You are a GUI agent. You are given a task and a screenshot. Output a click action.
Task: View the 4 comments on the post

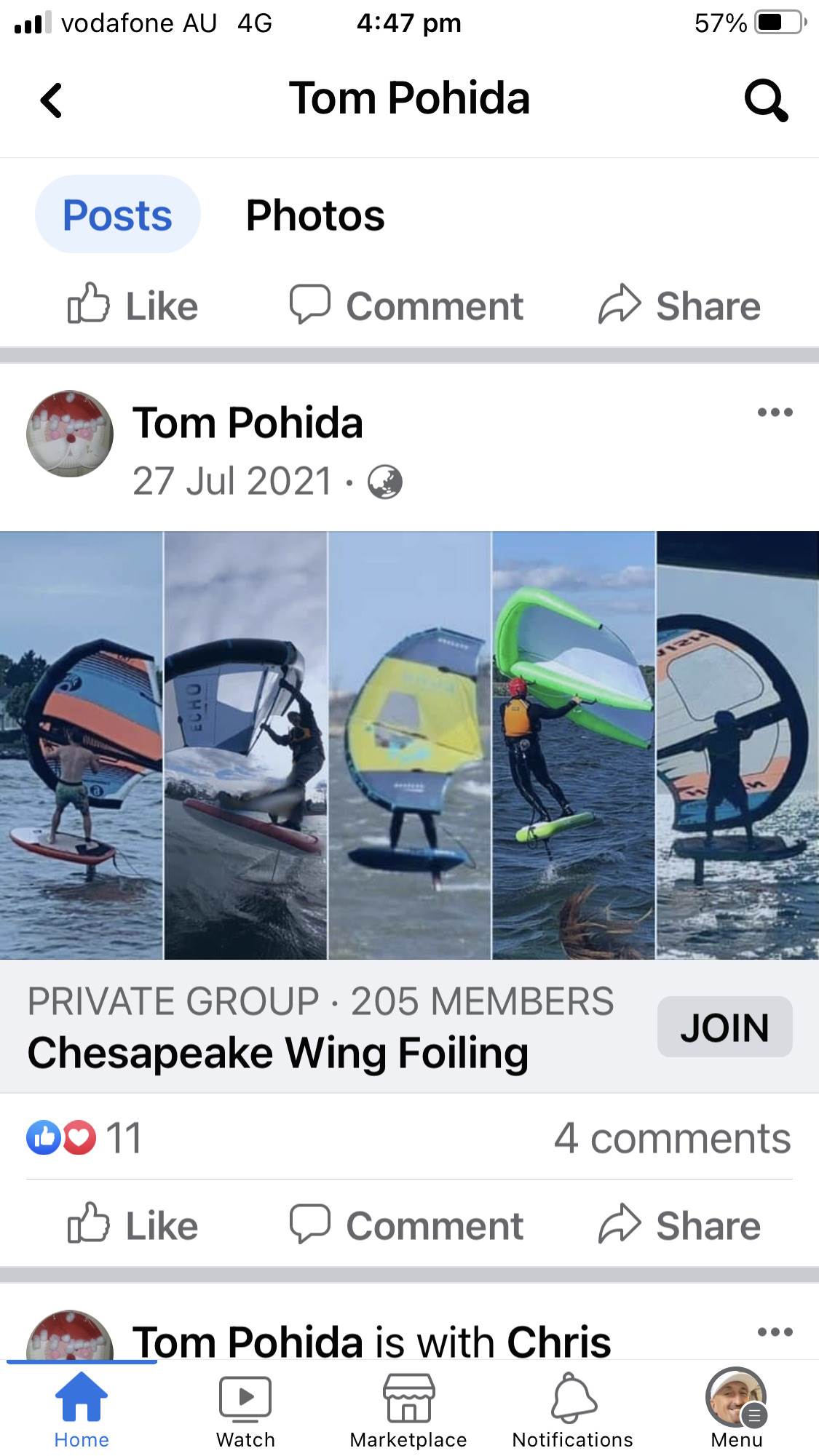[672, 1138]
